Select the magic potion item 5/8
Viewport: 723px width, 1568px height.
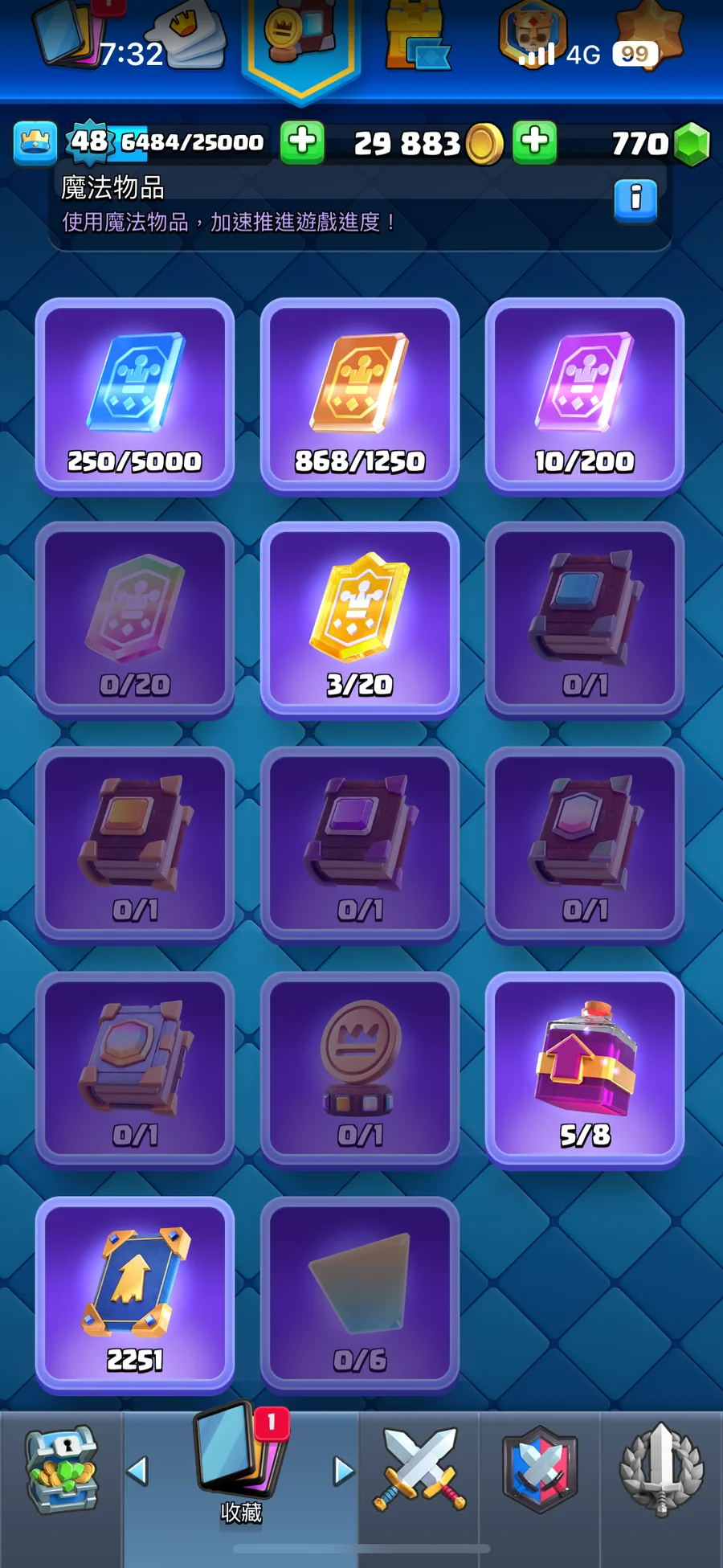click(x=585, y=1069)
